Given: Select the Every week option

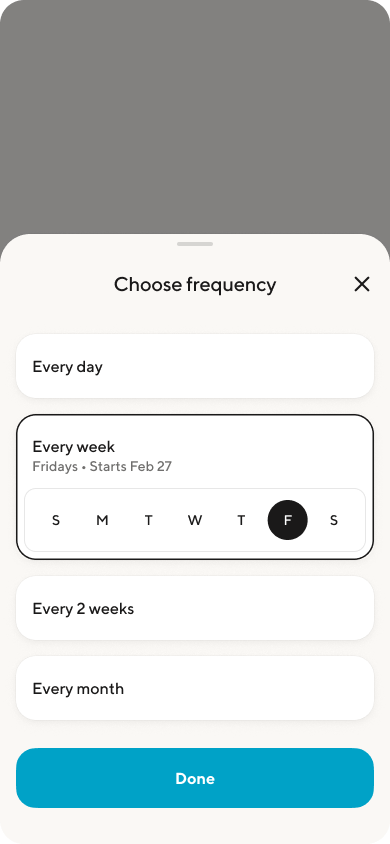Looking at the screenshot, I should tap(195, 455).
